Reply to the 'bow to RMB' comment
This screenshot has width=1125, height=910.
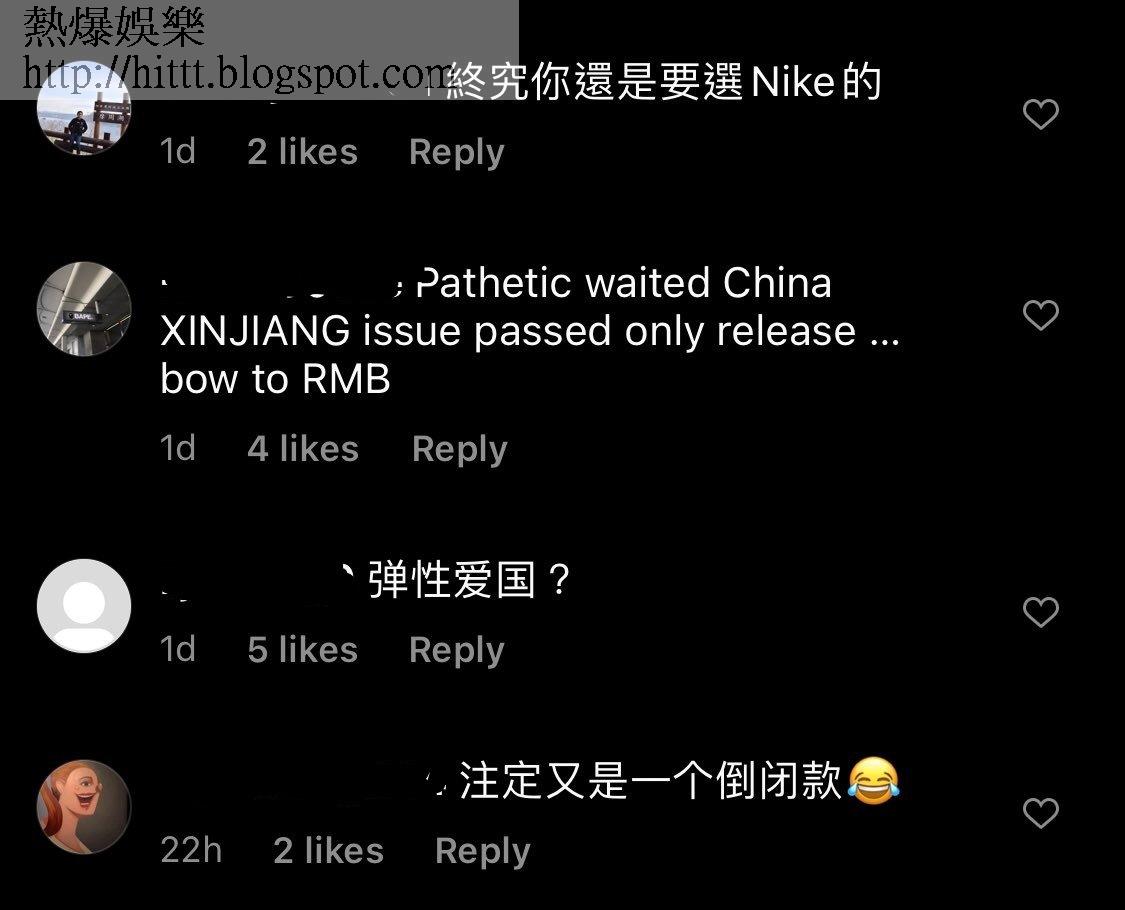pyautogui.click(x=459, y=449)
